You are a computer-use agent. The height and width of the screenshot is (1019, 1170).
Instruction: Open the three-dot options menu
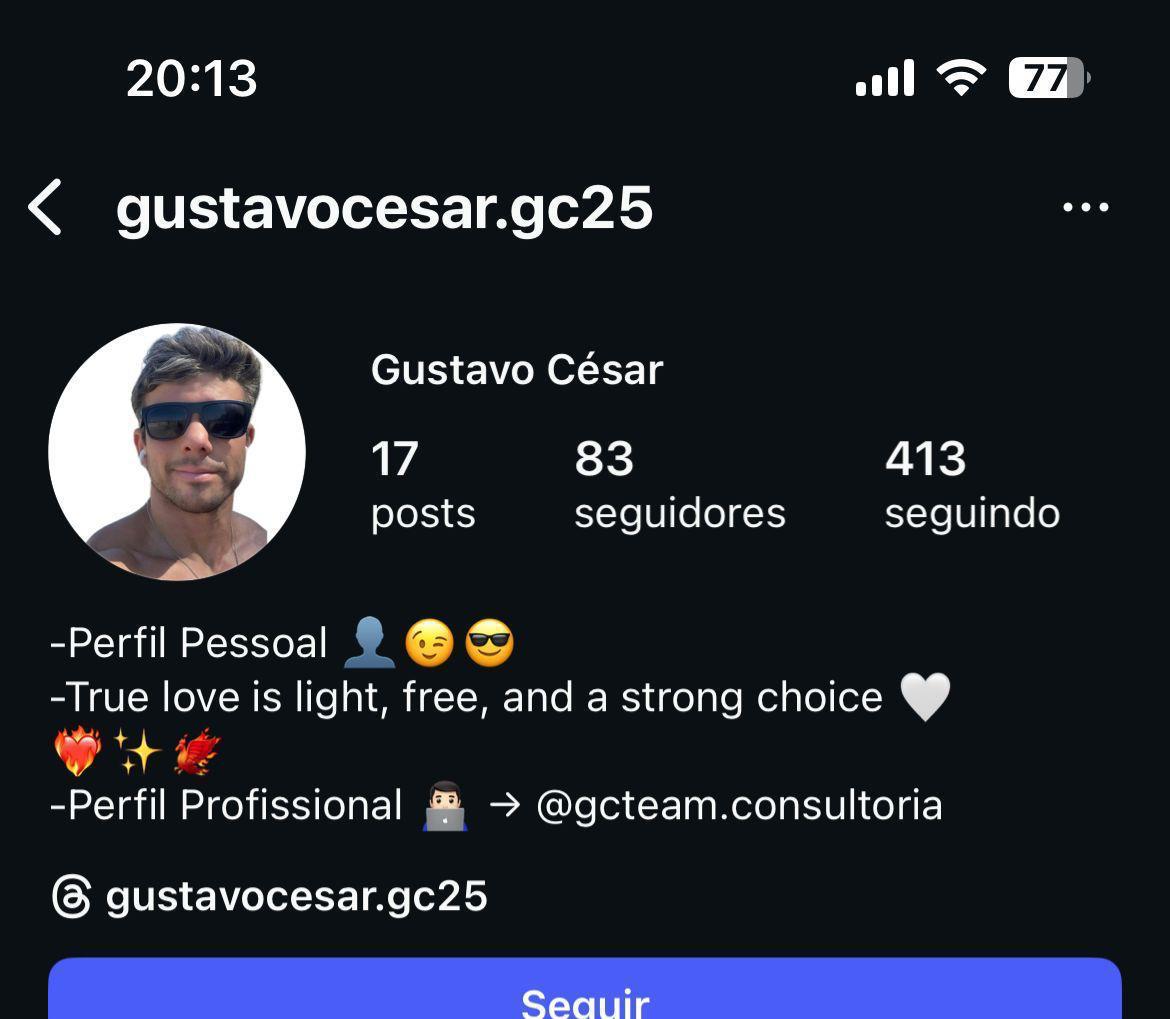pyautogui.click(x=1085, y=208)
